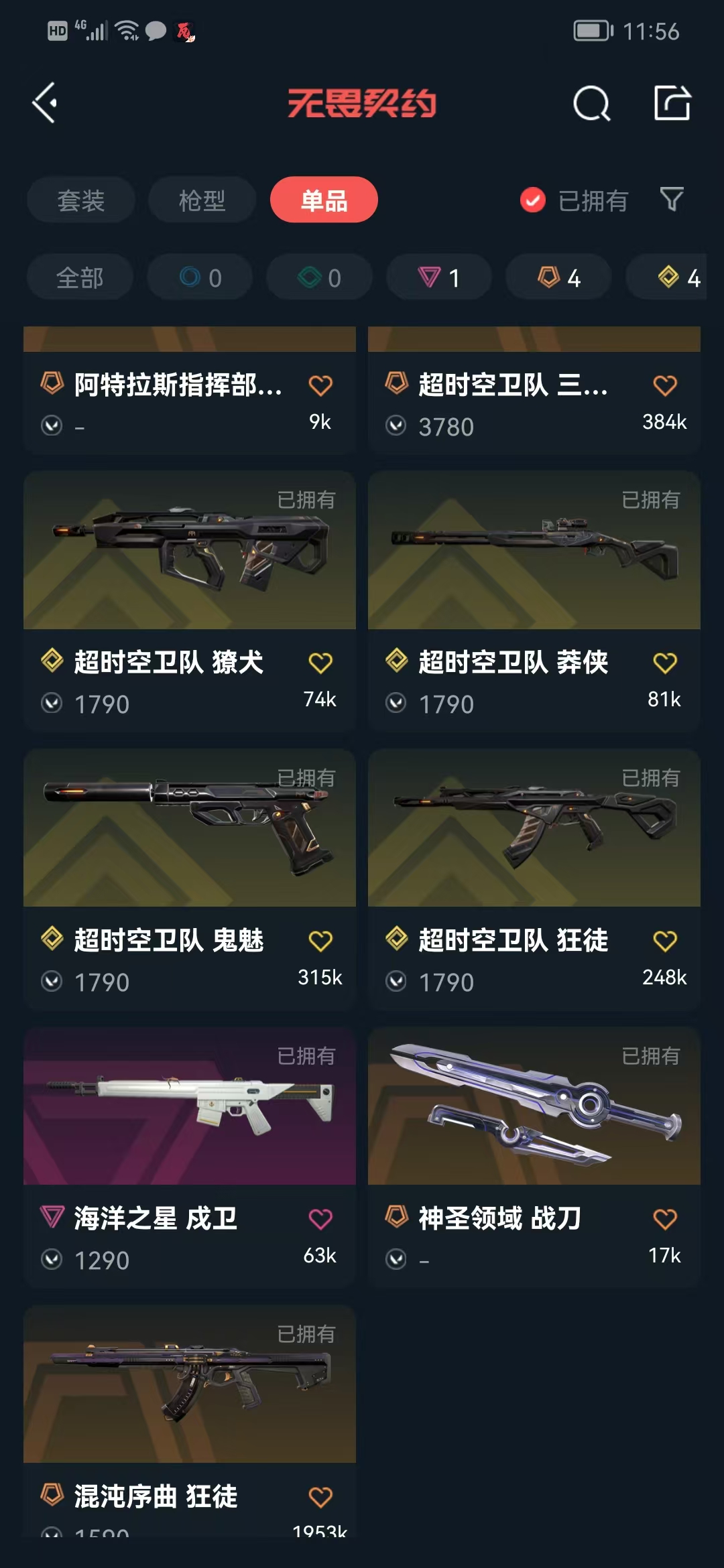
Task: Open the 超时空卫队 莽侠 skin card
Action: (534, 551)
